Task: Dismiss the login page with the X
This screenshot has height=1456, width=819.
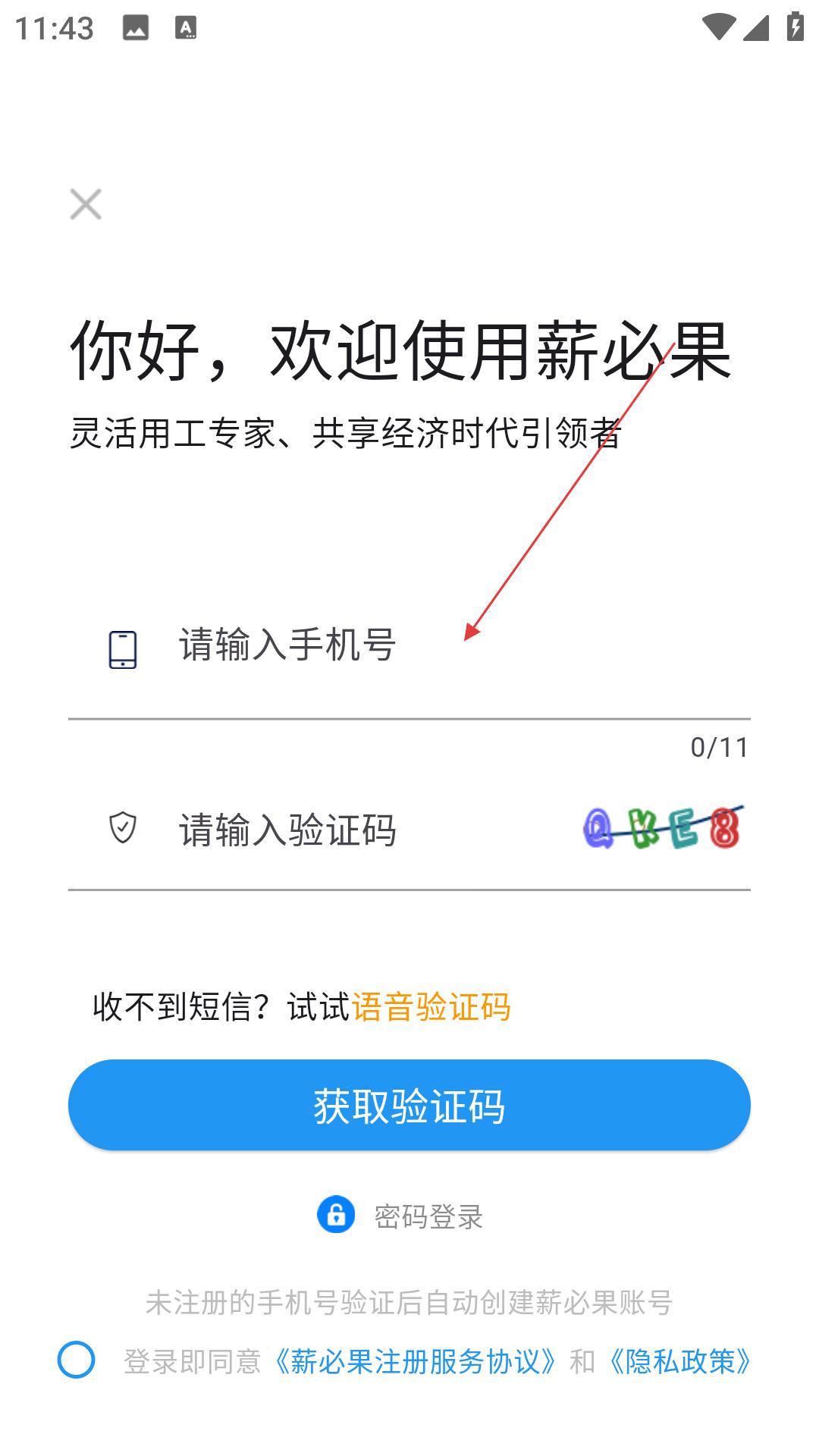Action: point(87,204)
